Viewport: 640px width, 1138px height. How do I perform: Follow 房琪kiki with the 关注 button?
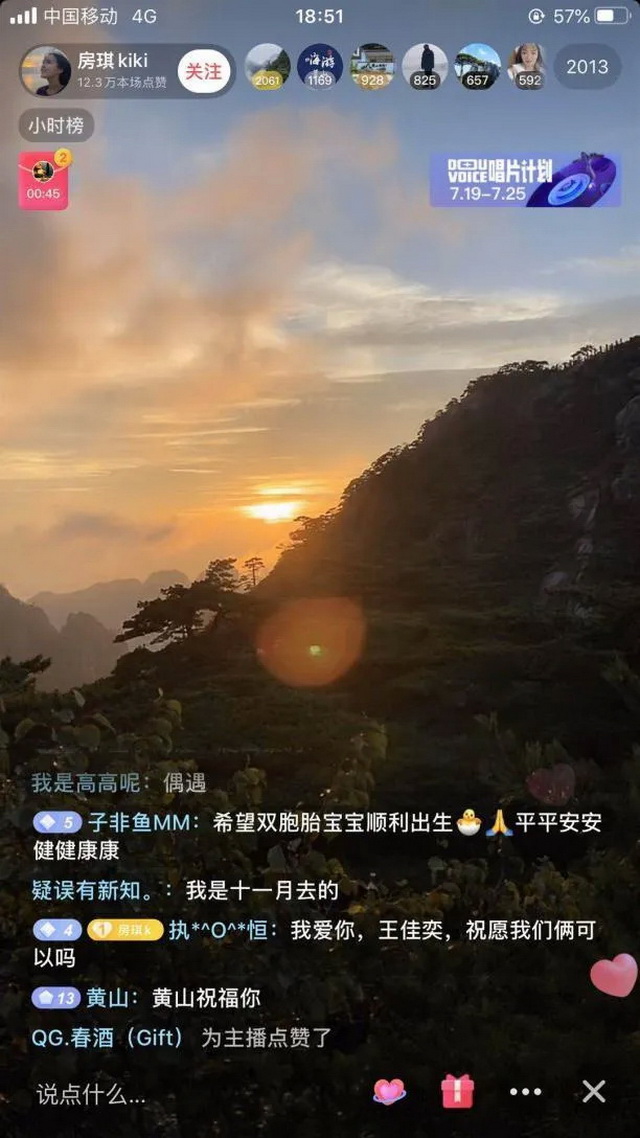point(204,71)
